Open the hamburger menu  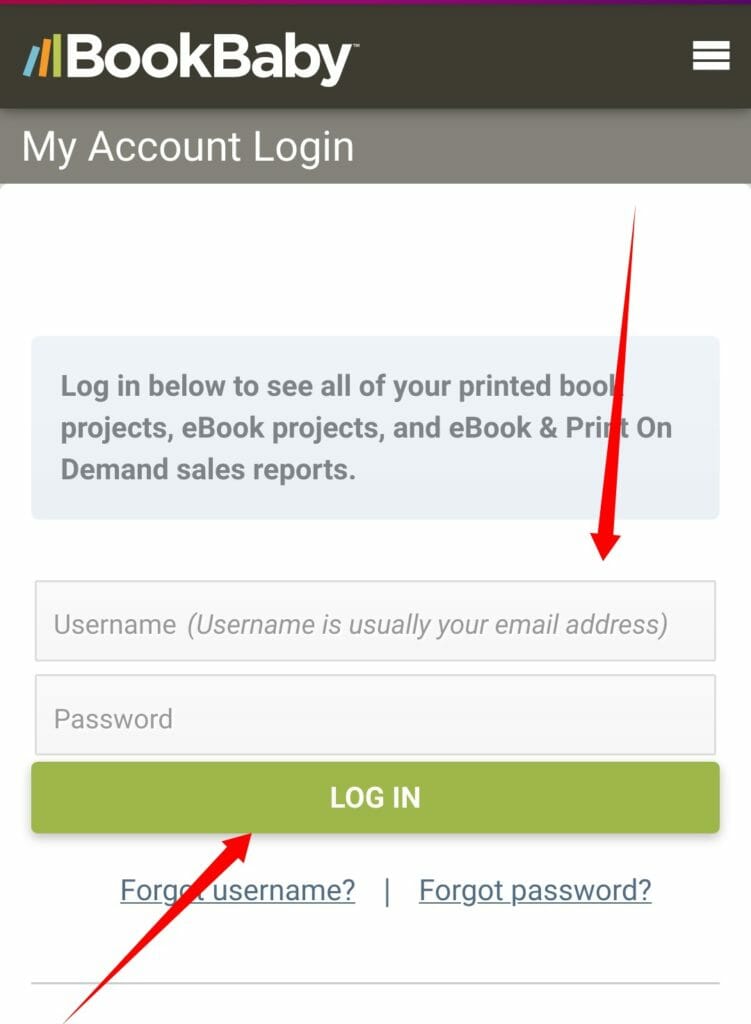[x=711, y=57]
